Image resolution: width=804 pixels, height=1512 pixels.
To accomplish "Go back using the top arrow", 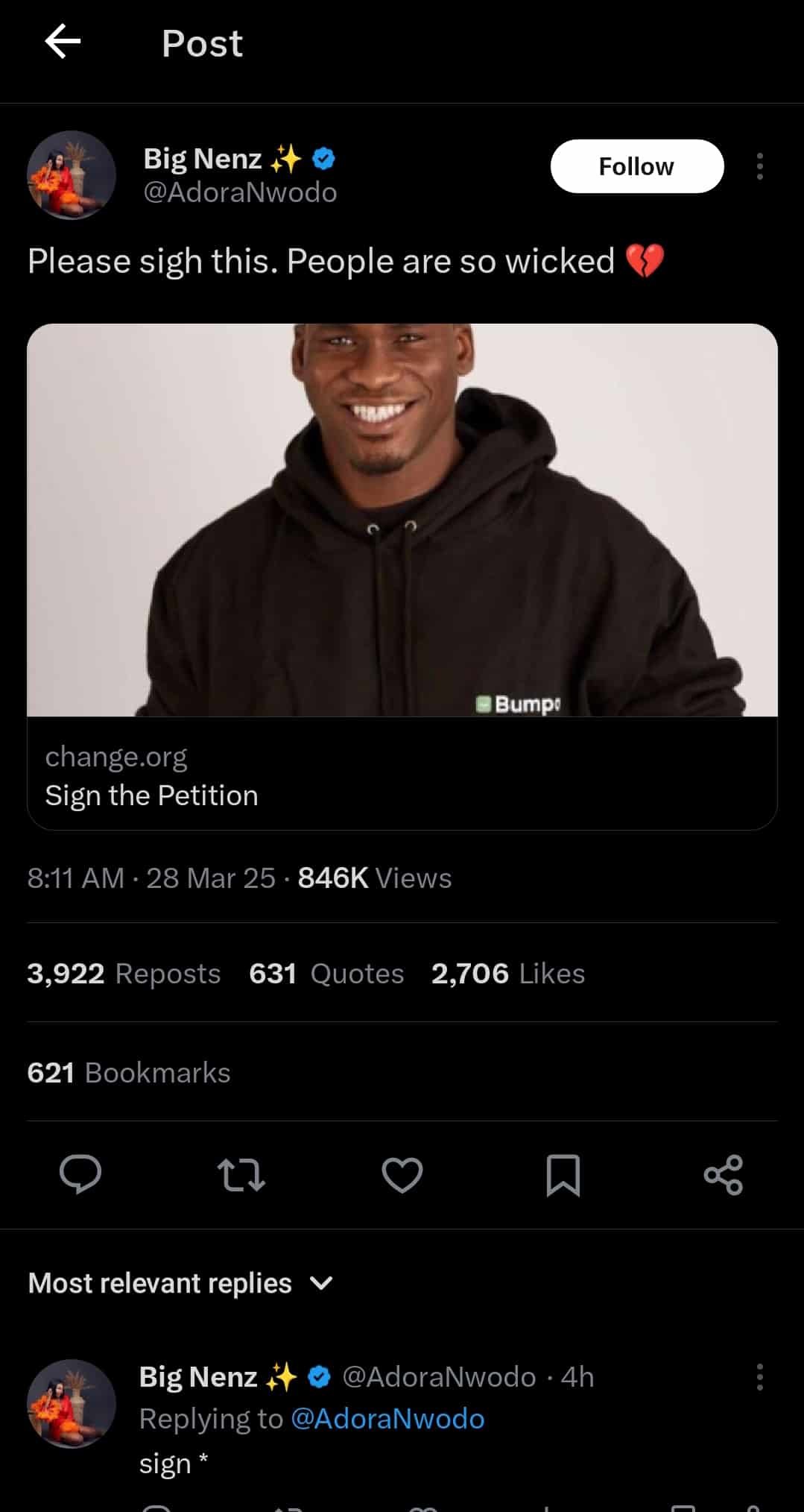I will 63,41.
